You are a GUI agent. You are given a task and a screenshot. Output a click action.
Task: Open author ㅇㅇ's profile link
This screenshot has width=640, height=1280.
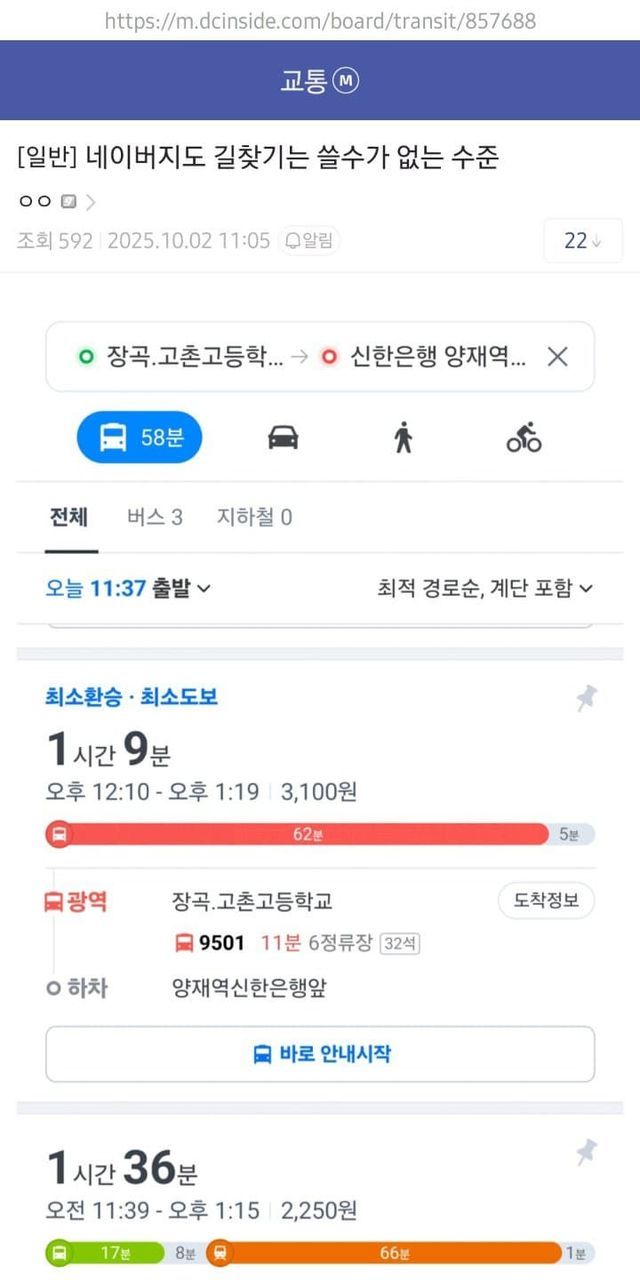pyautogui.click(x=57, y=201)
